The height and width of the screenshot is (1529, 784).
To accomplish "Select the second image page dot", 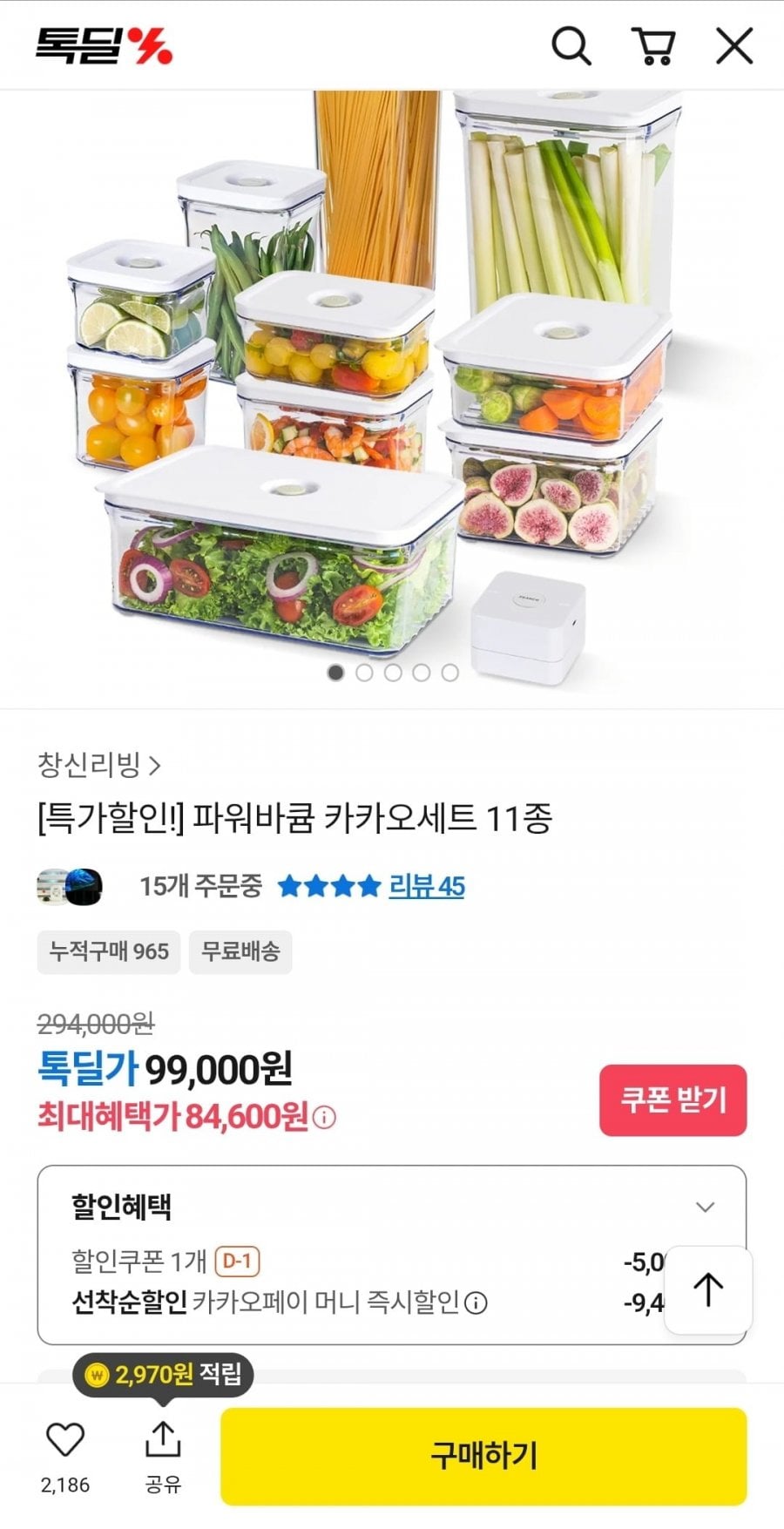I will pos(364,673).
